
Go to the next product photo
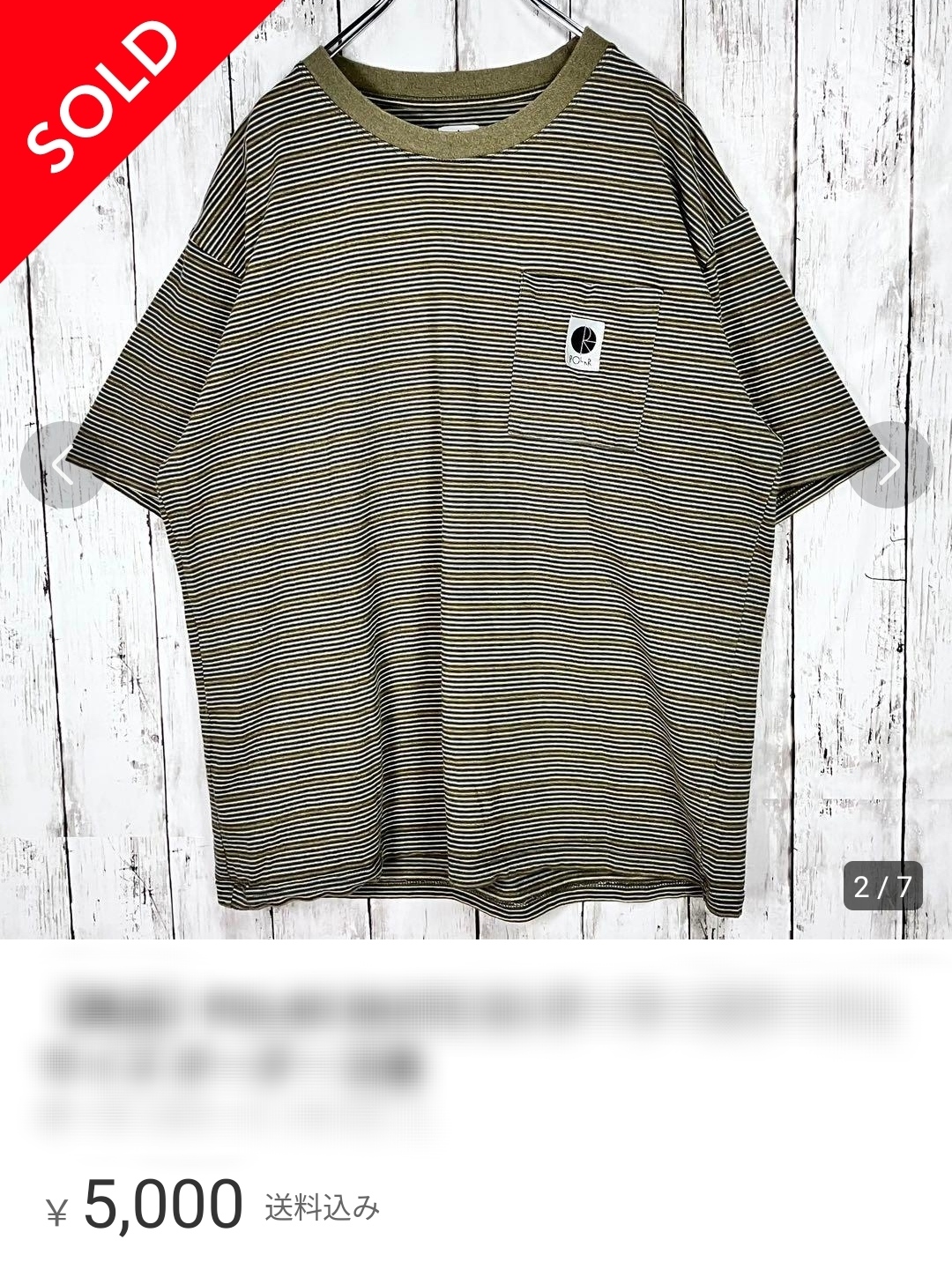point(890,464)
